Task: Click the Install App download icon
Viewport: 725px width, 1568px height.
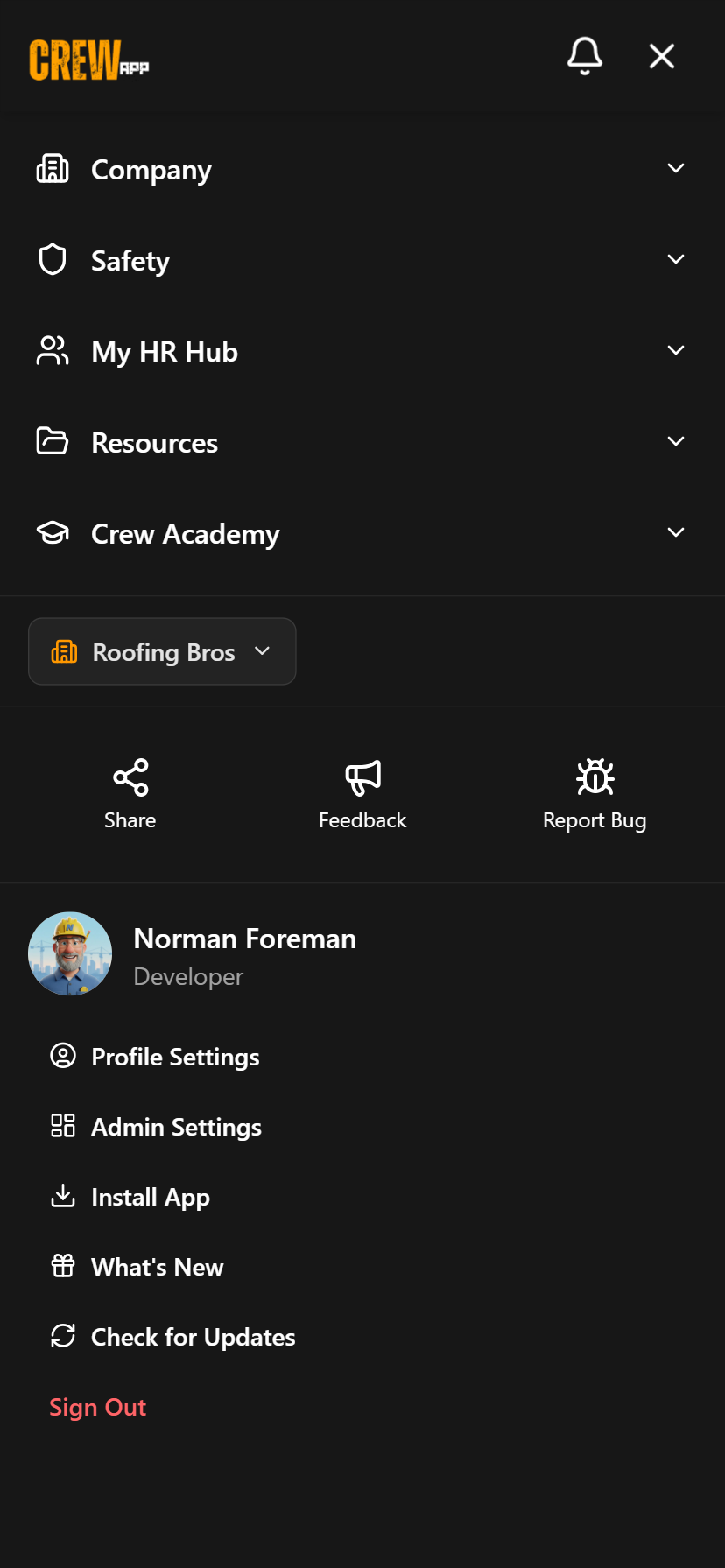Action: [x=62, y=1196]
